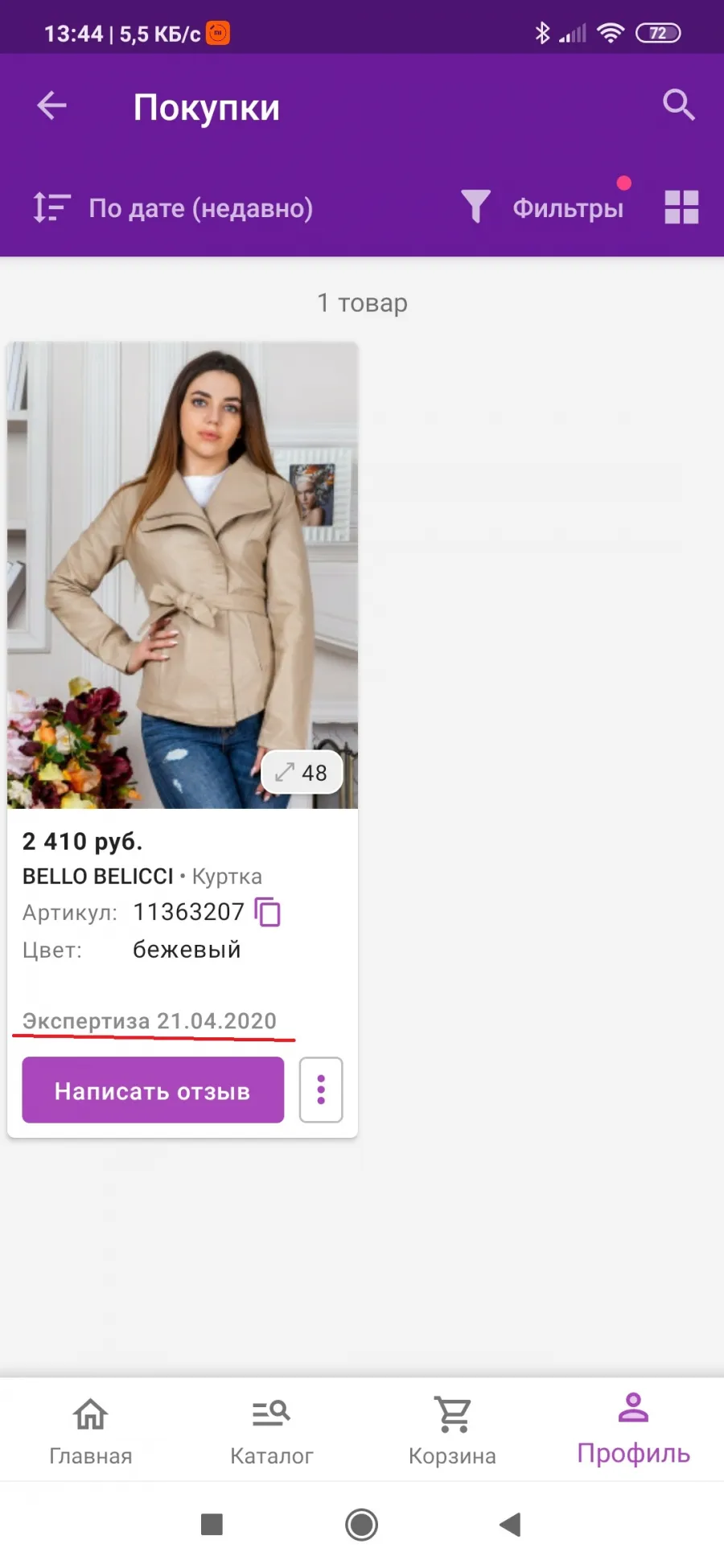This screenshot has width=724, height=1568.
Task: Change sorting По дате (недавно)
Action: 172,207
